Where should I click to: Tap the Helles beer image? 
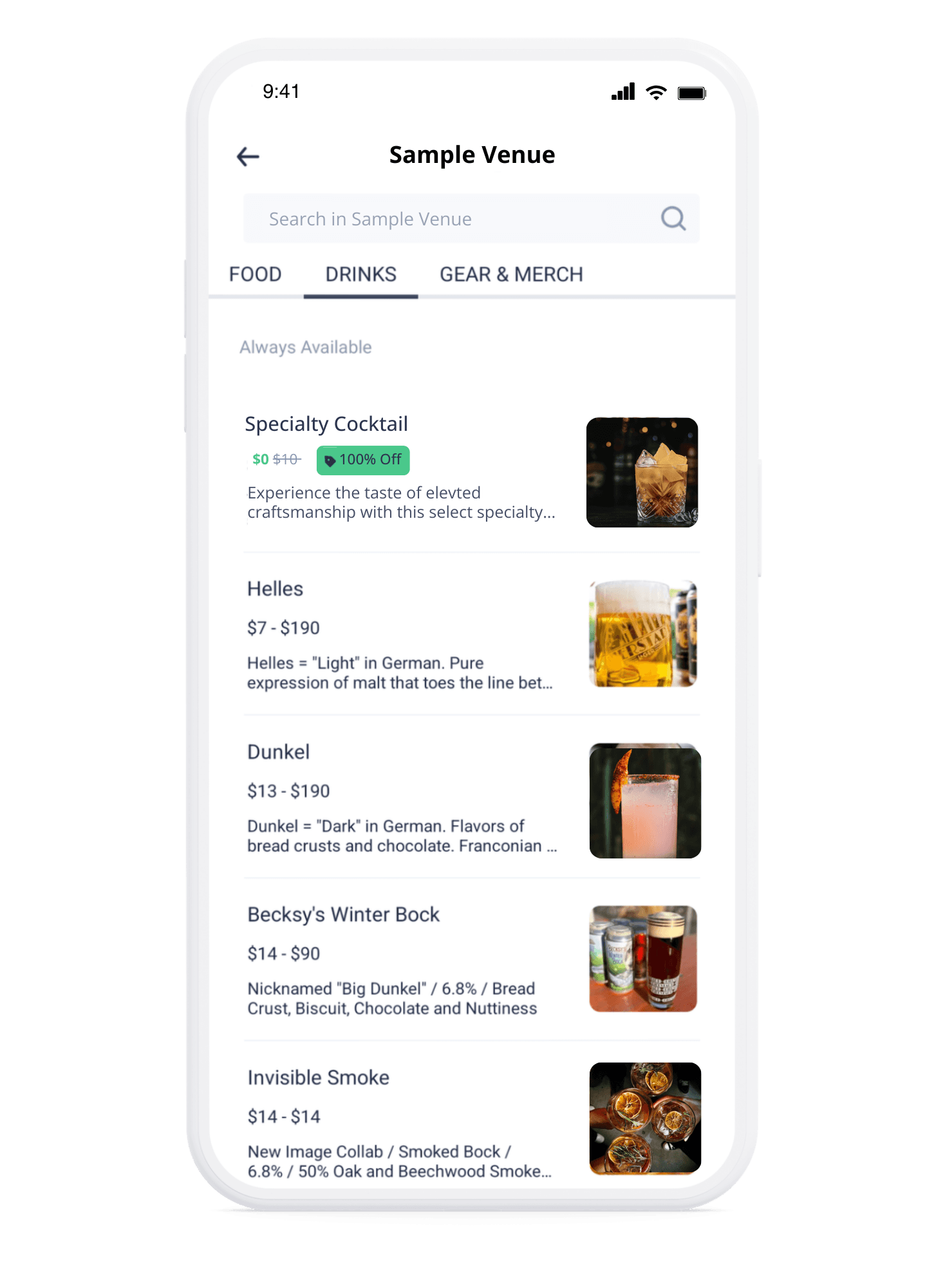click(x=642, y=633)
